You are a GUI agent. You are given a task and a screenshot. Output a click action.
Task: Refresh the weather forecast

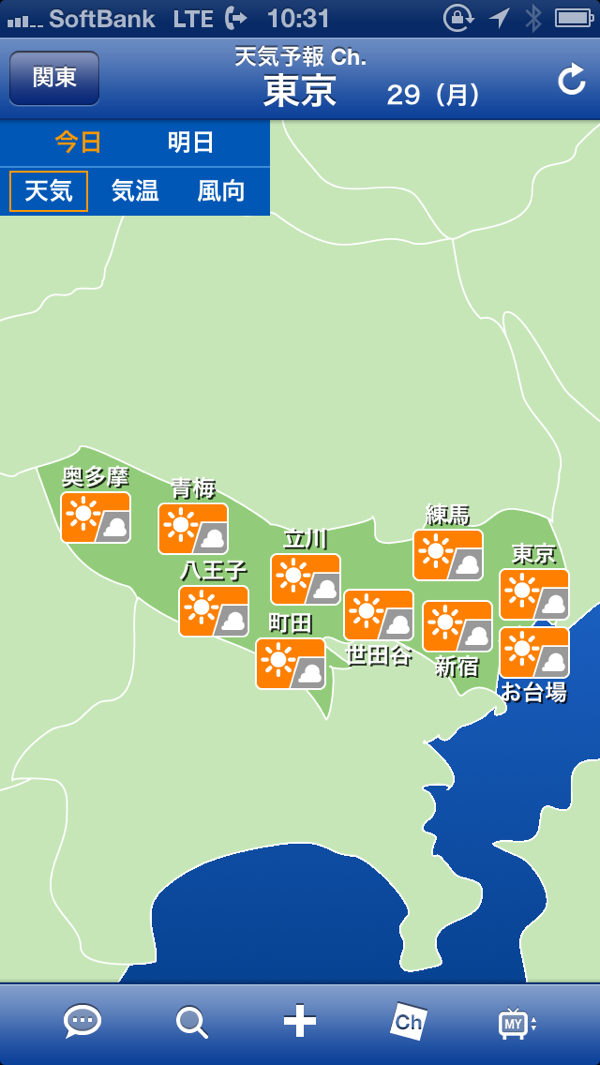(x=571, y=80)
